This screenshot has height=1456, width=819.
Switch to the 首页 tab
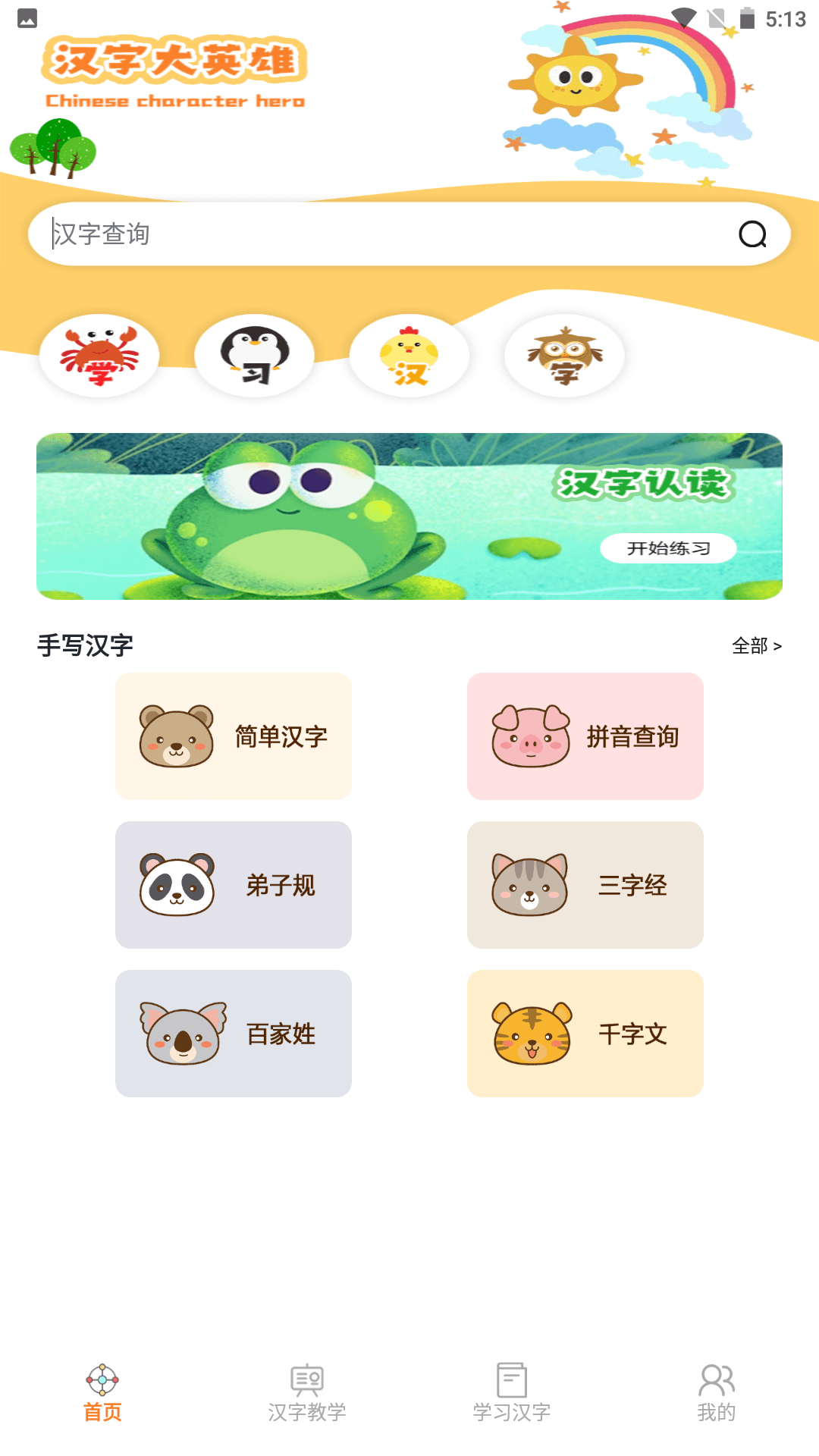(x=102, y=1393)
